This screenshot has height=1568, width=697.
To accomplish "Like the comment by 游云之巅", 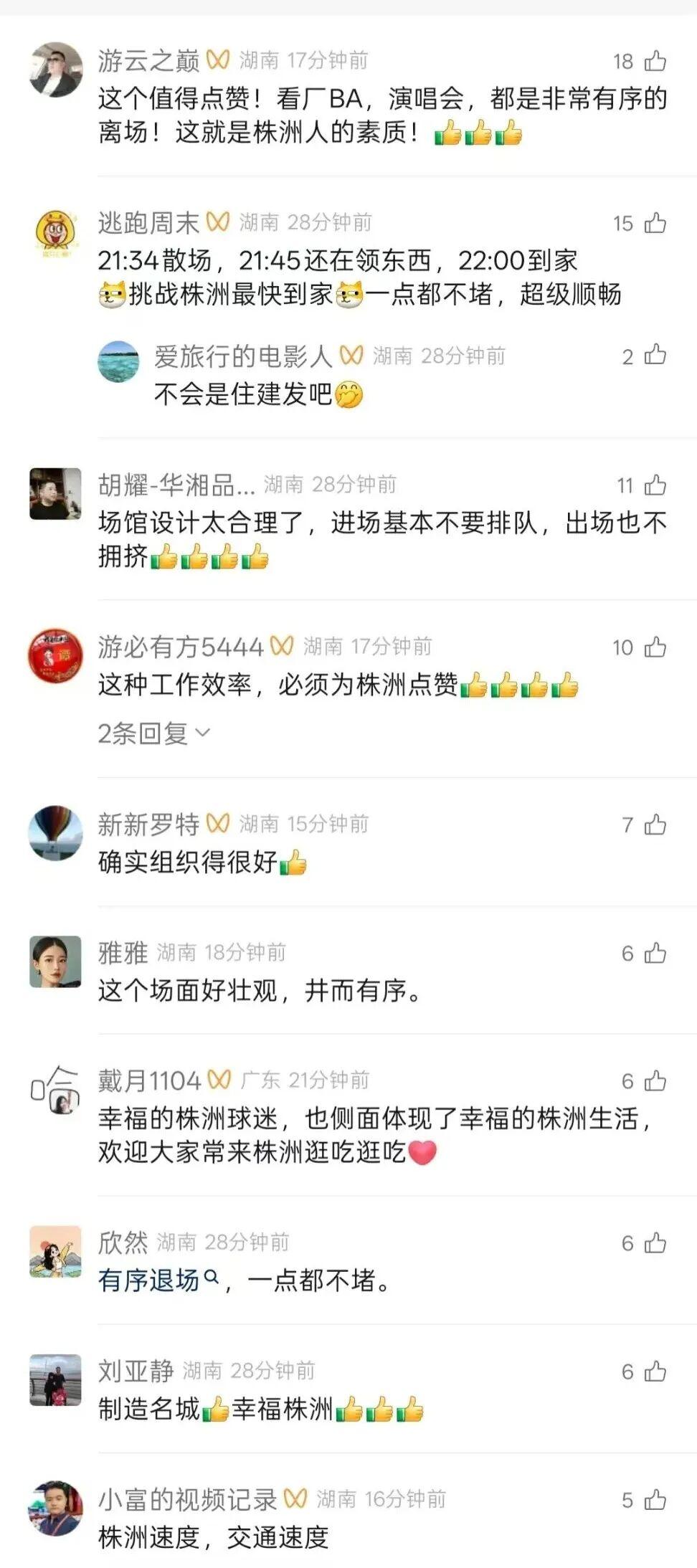I will click(x=655, y=62).
